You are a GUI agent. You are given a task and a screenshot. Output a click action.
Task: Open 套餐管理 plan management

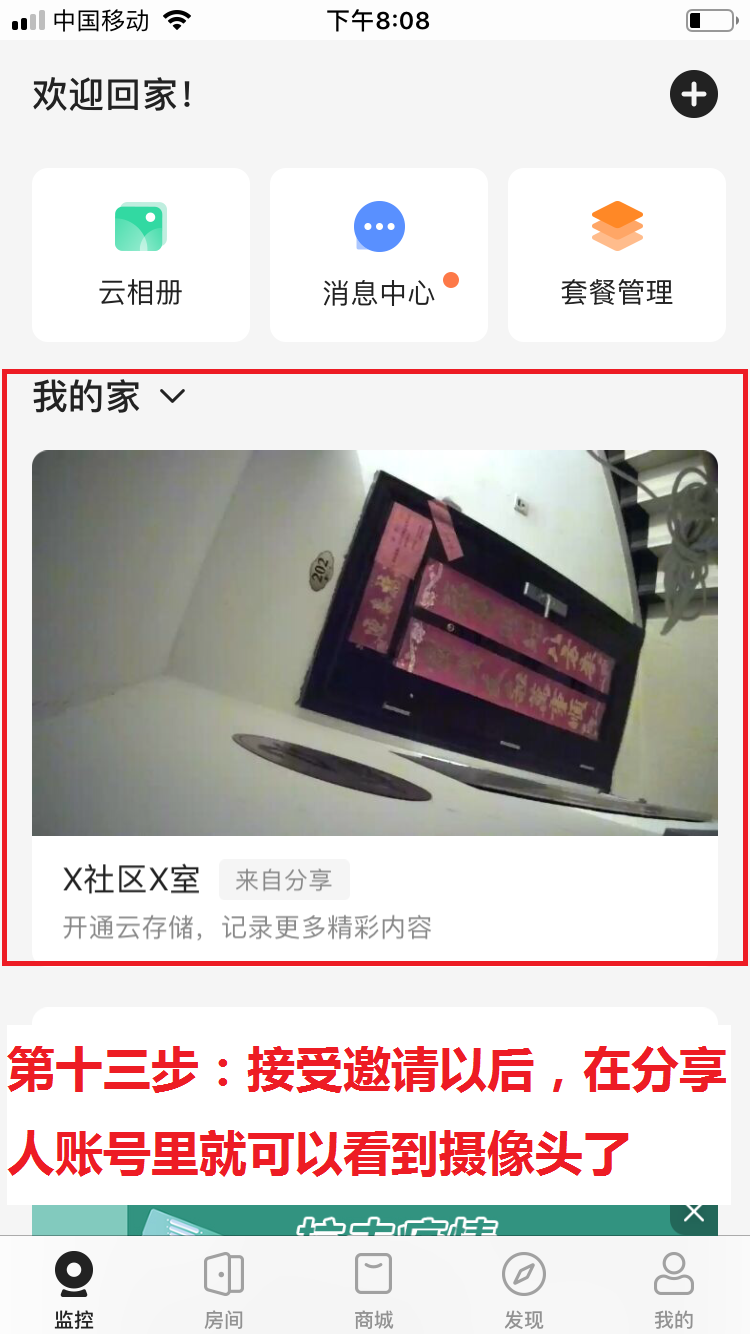pos(617,254)
